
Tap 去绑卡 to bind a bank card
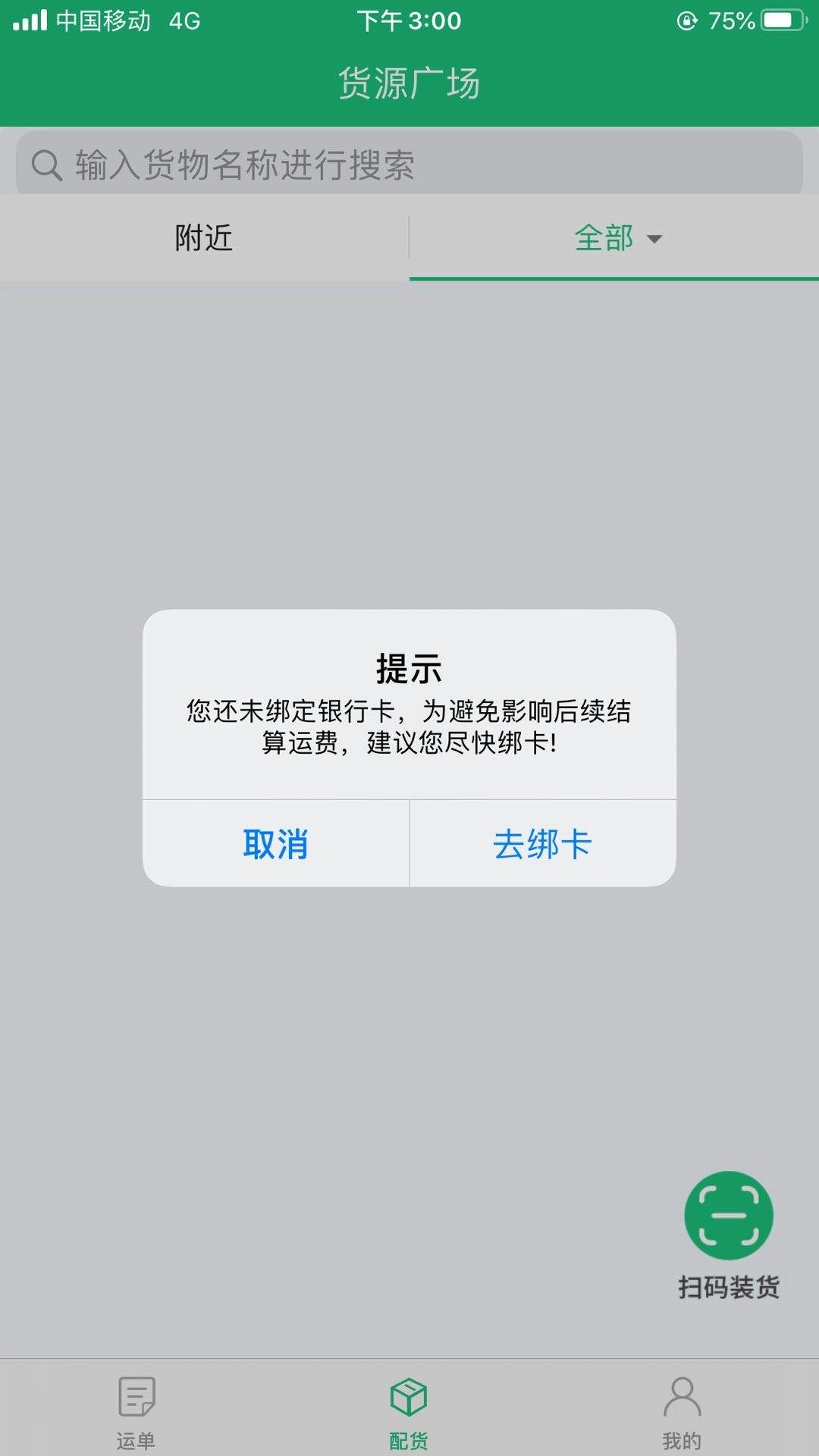541,844
